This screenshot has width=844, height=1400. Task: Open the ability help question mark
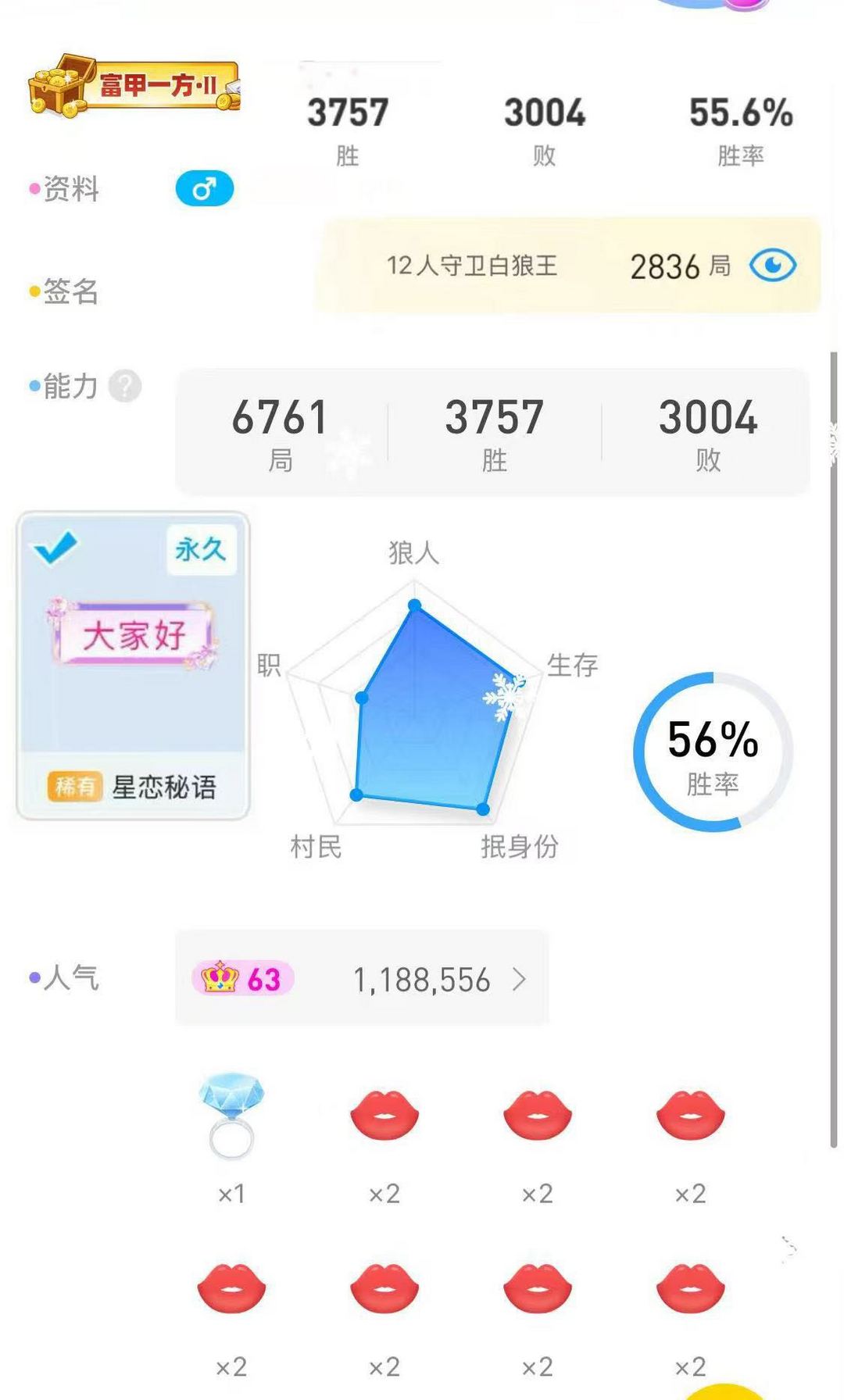click(125, 386)
